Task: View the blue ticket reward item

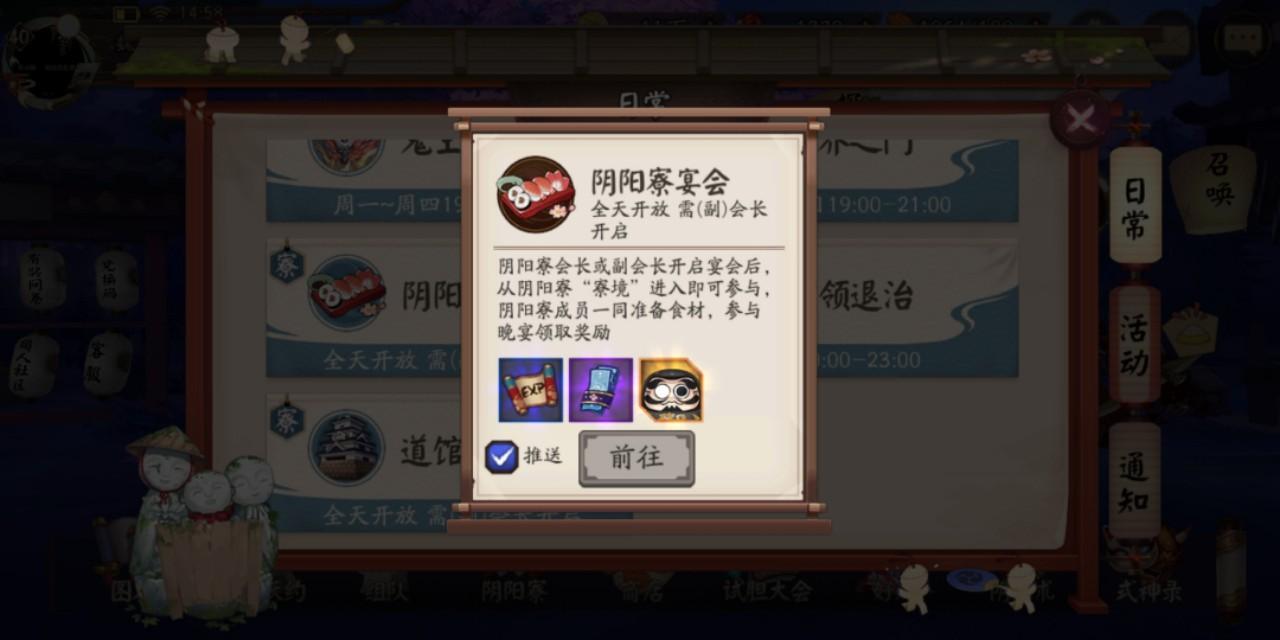Action: 601,390
